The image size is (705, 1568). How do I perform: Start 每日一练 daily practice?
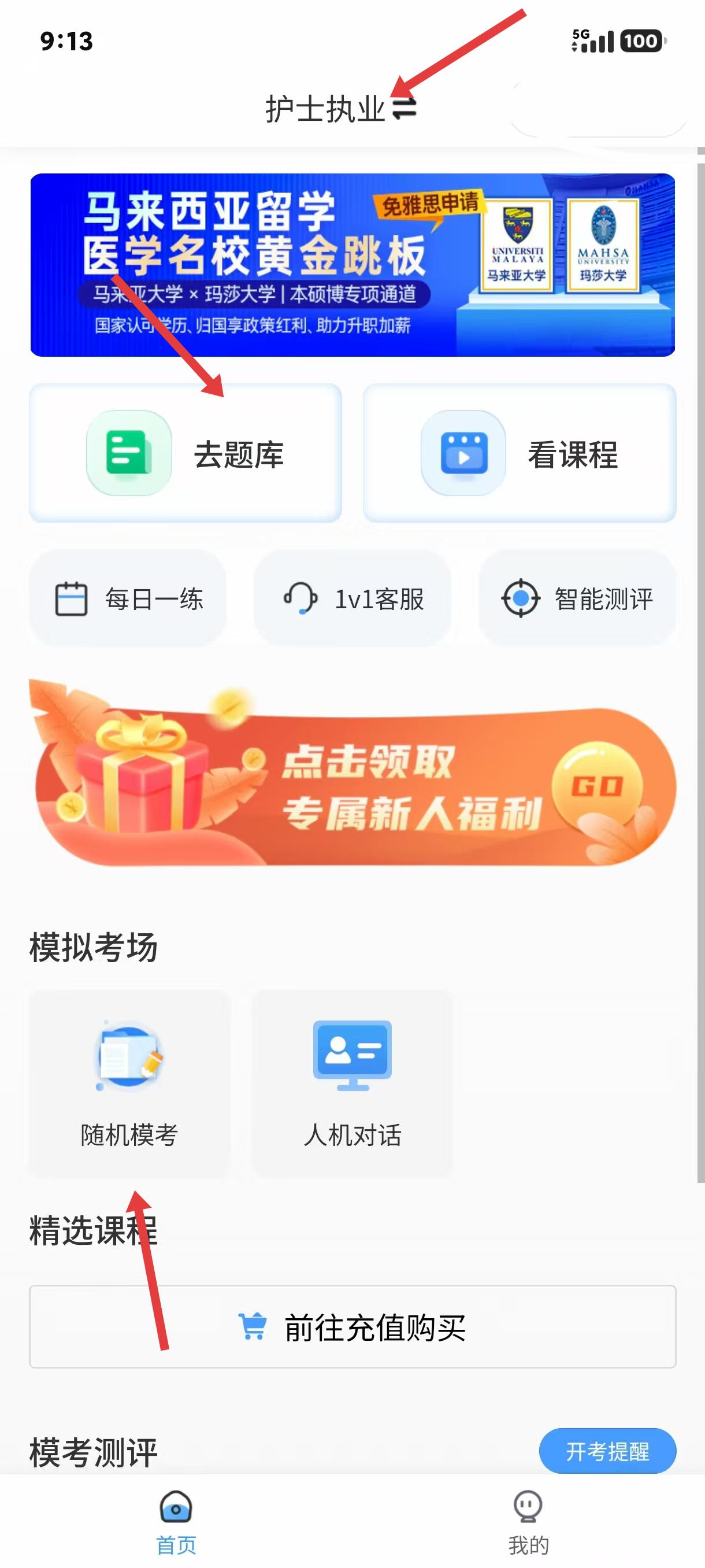[x=128, y=599]
